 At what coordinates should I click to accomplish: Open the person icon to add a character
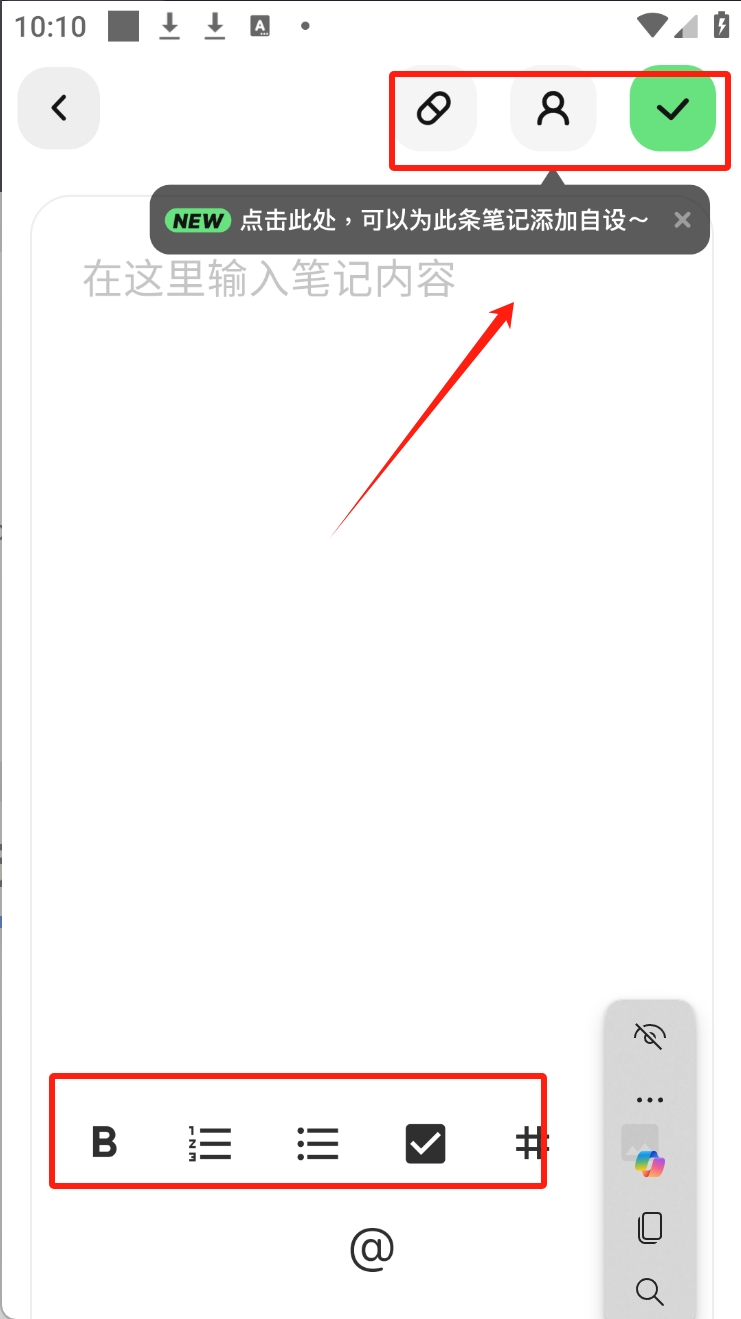pos(553,108)
